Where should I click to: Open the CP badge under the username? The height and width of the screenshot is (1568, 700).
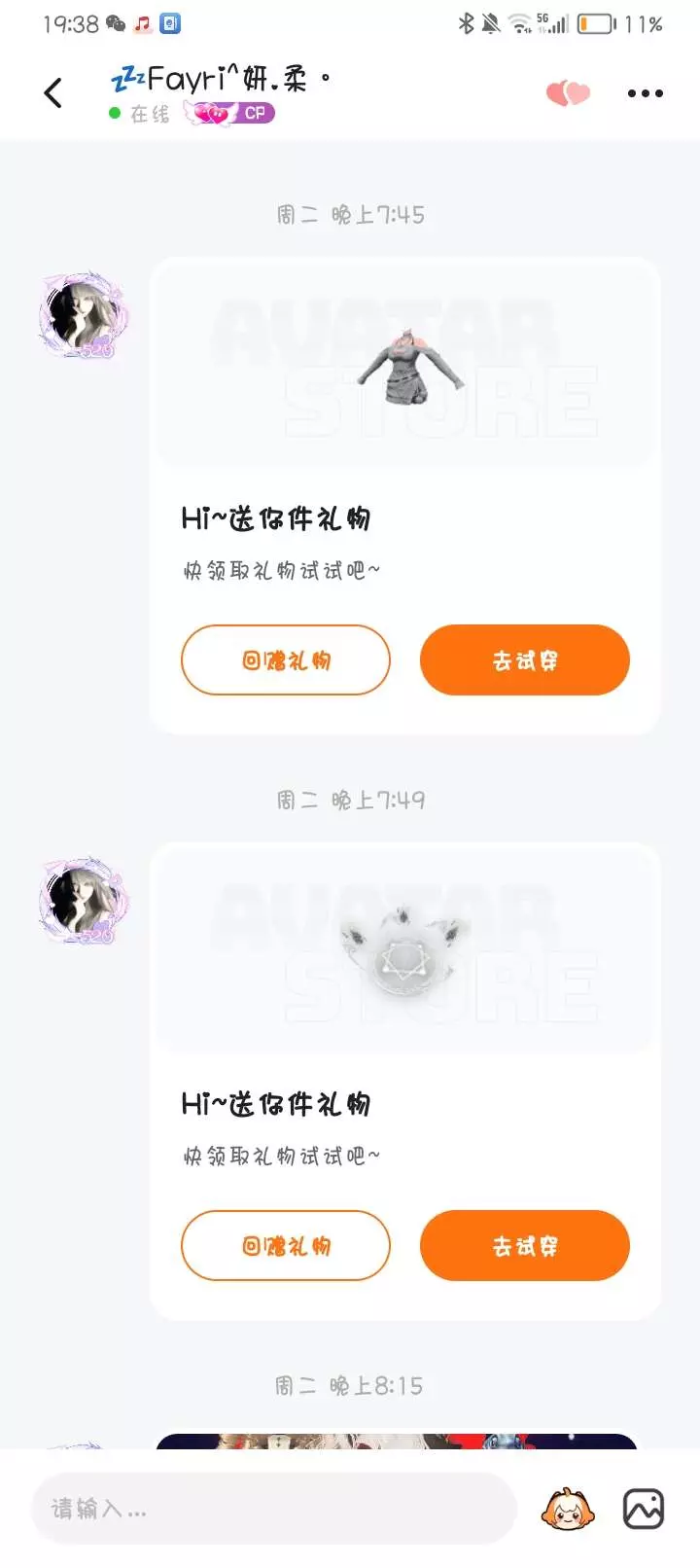point(229,114)
